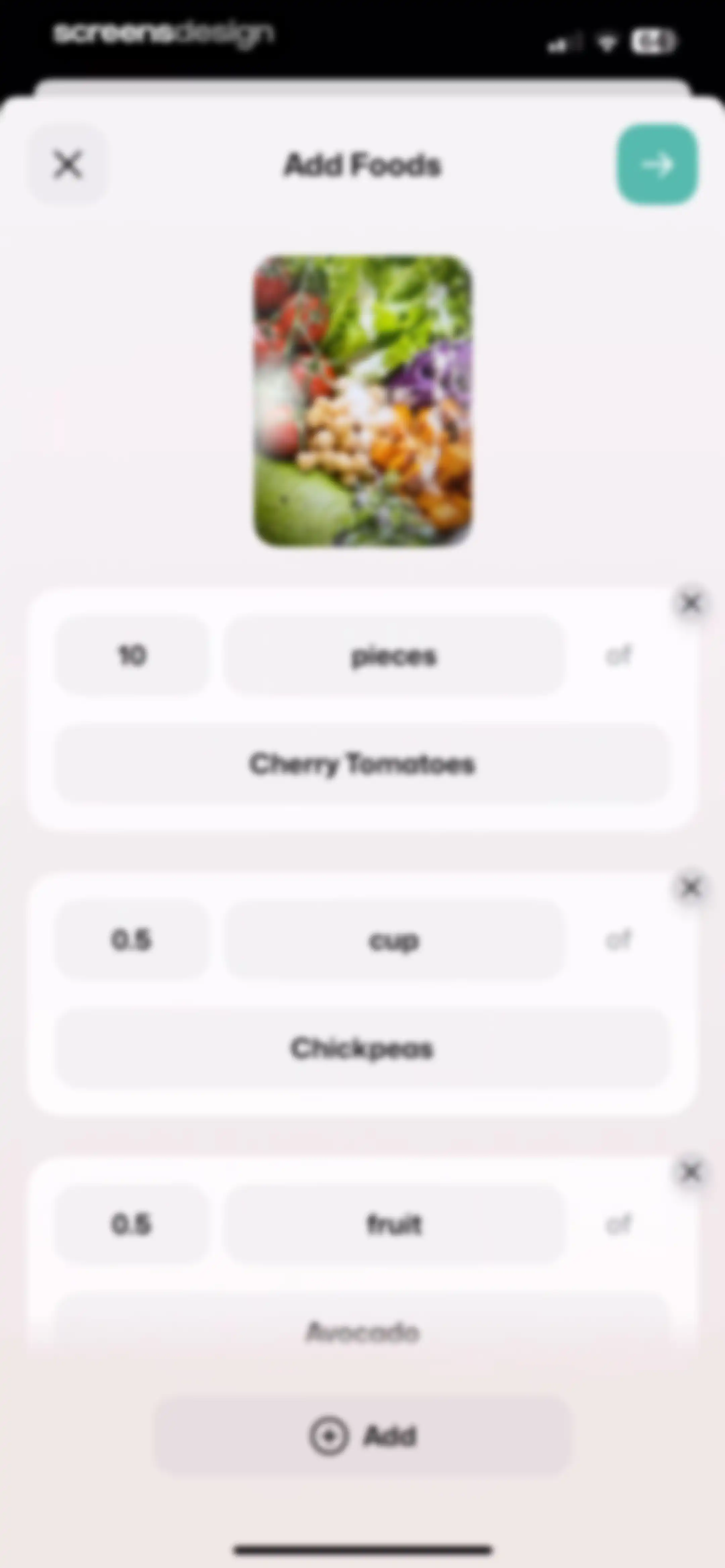Proceed with the green arrow button
The height and width of the screenshot is (1568, 725).
658,164
